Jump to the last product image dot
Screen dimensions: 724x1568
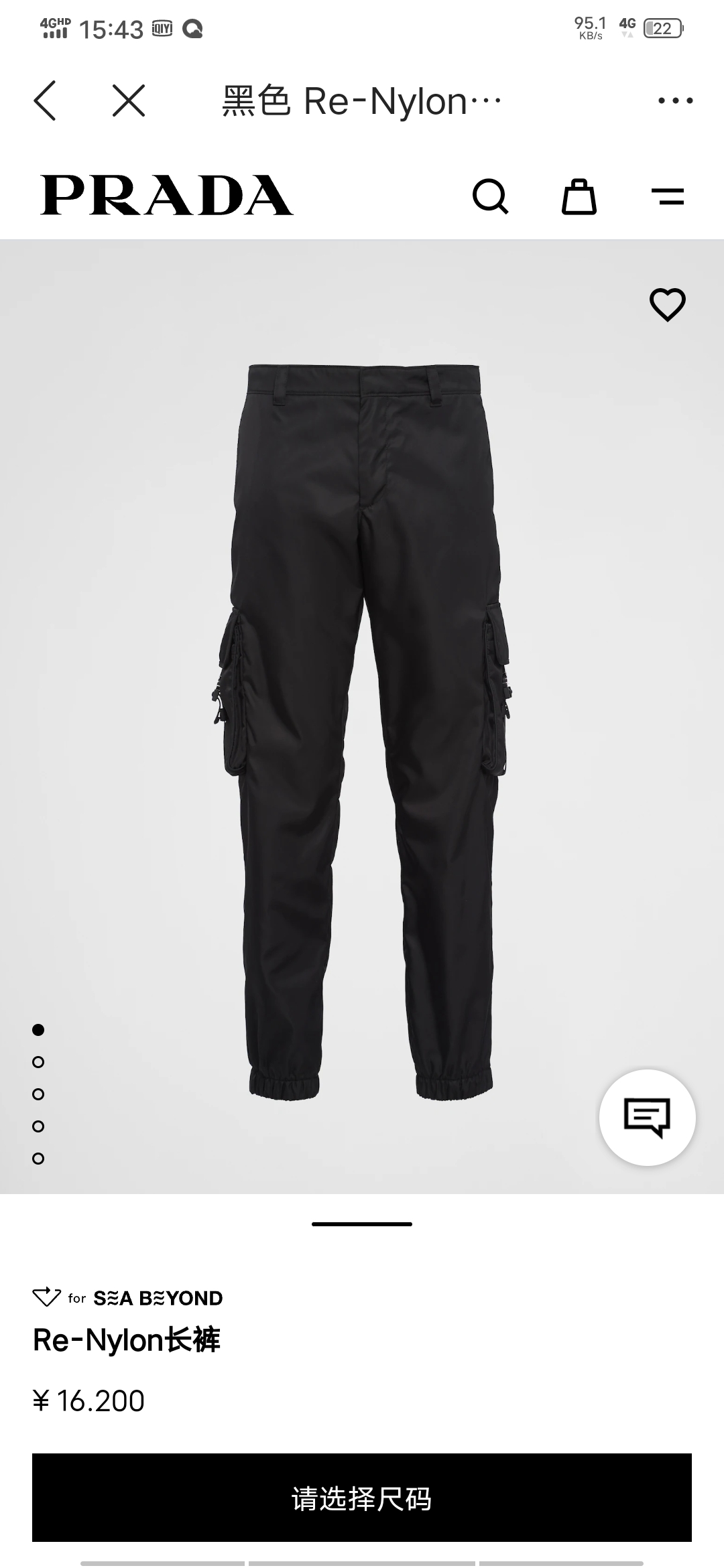38,1159
